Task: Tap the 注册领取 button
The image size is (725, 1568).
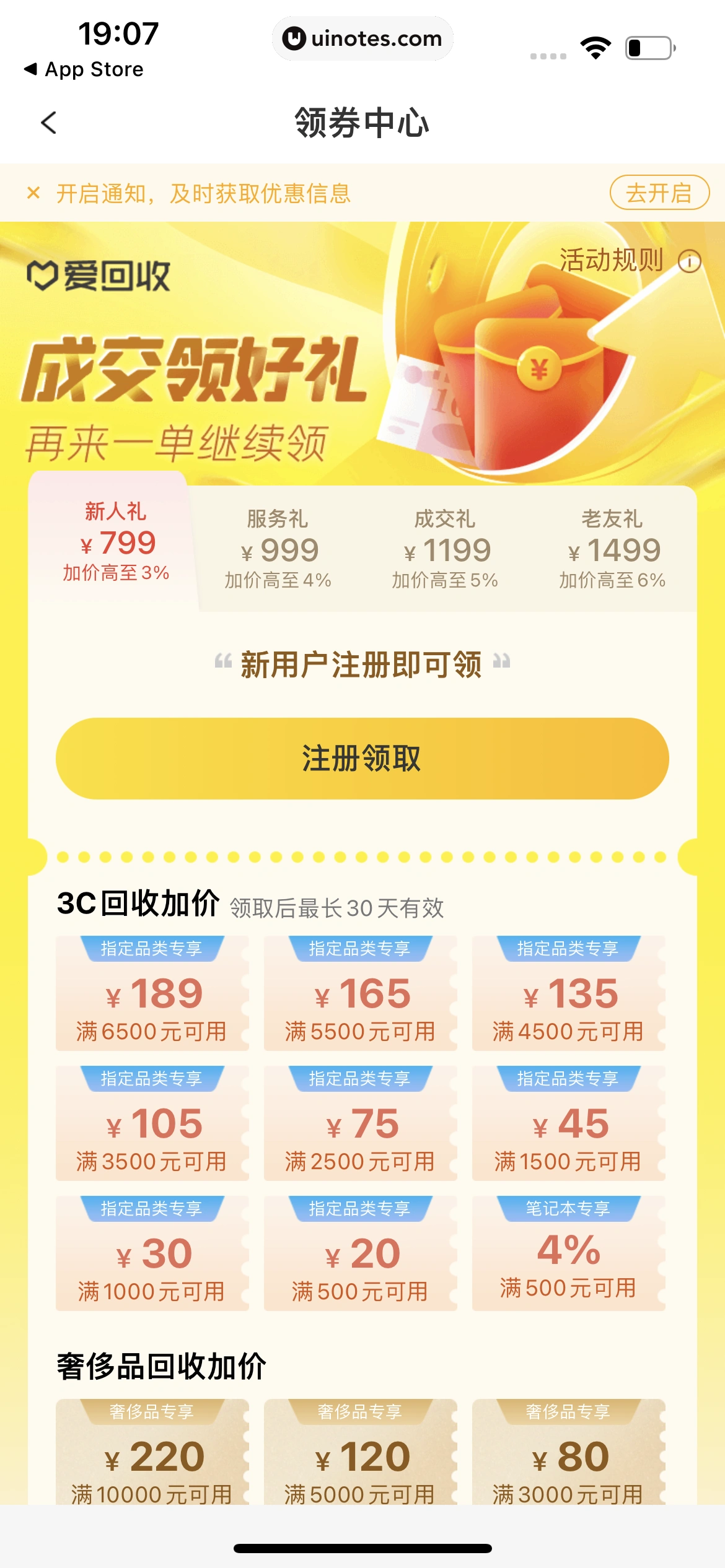Action: coord(362,758)
